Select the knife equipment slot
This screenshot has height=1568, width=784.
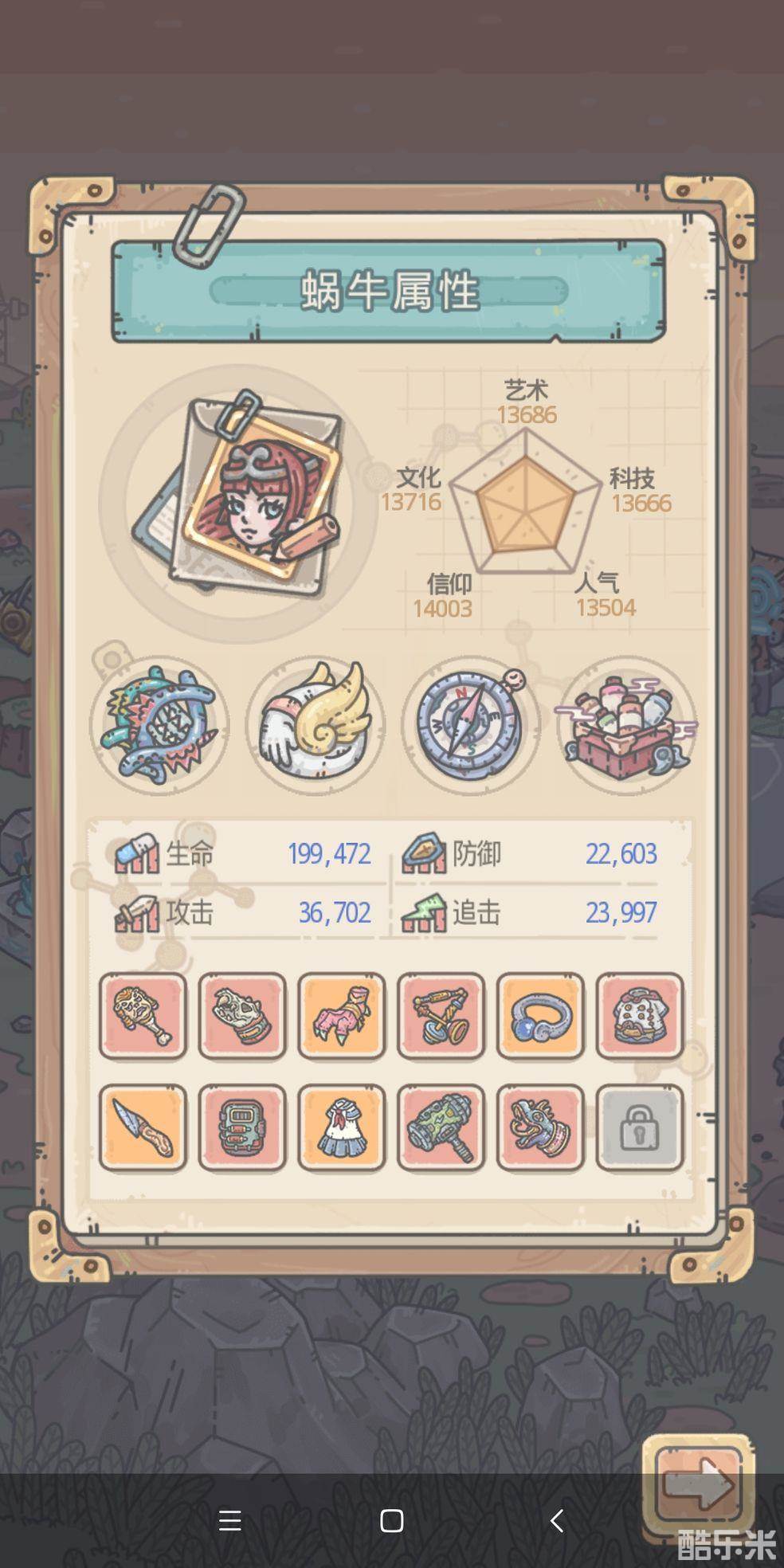pos(143,1127)
